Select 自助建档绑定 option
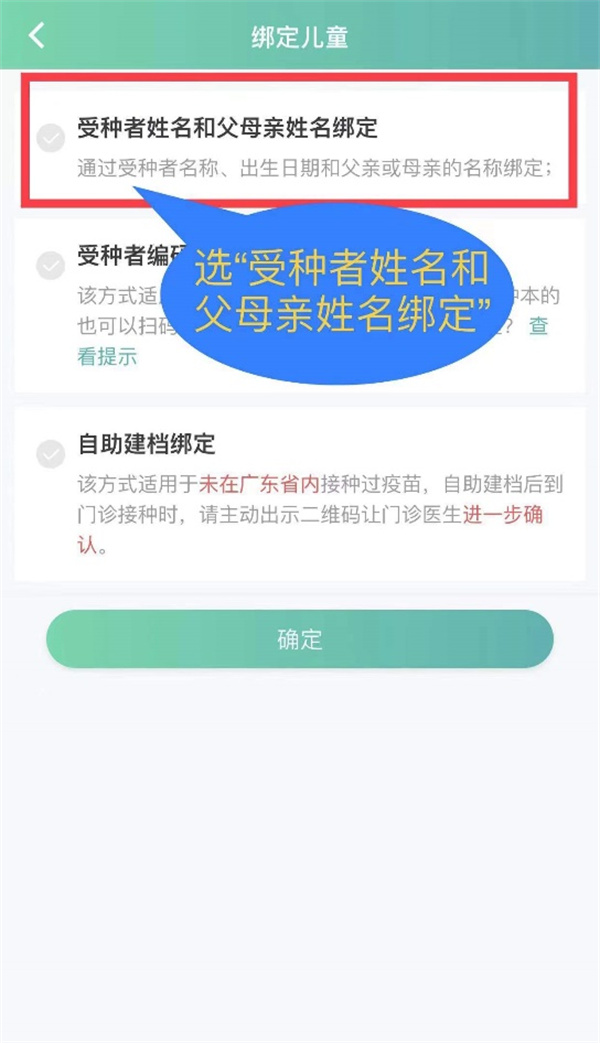 [x=51, y=455]
